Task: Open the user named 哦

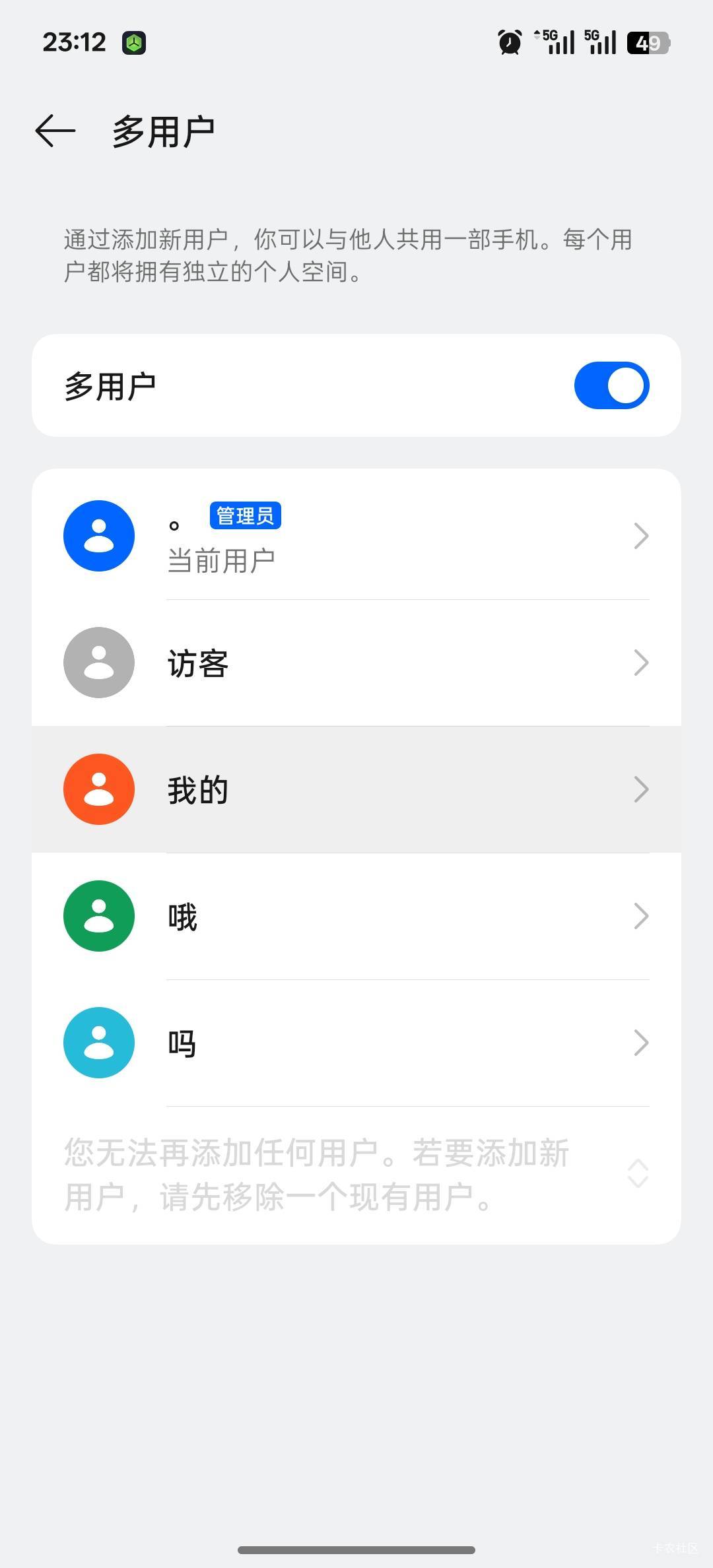Action: [x=356, y=916]
